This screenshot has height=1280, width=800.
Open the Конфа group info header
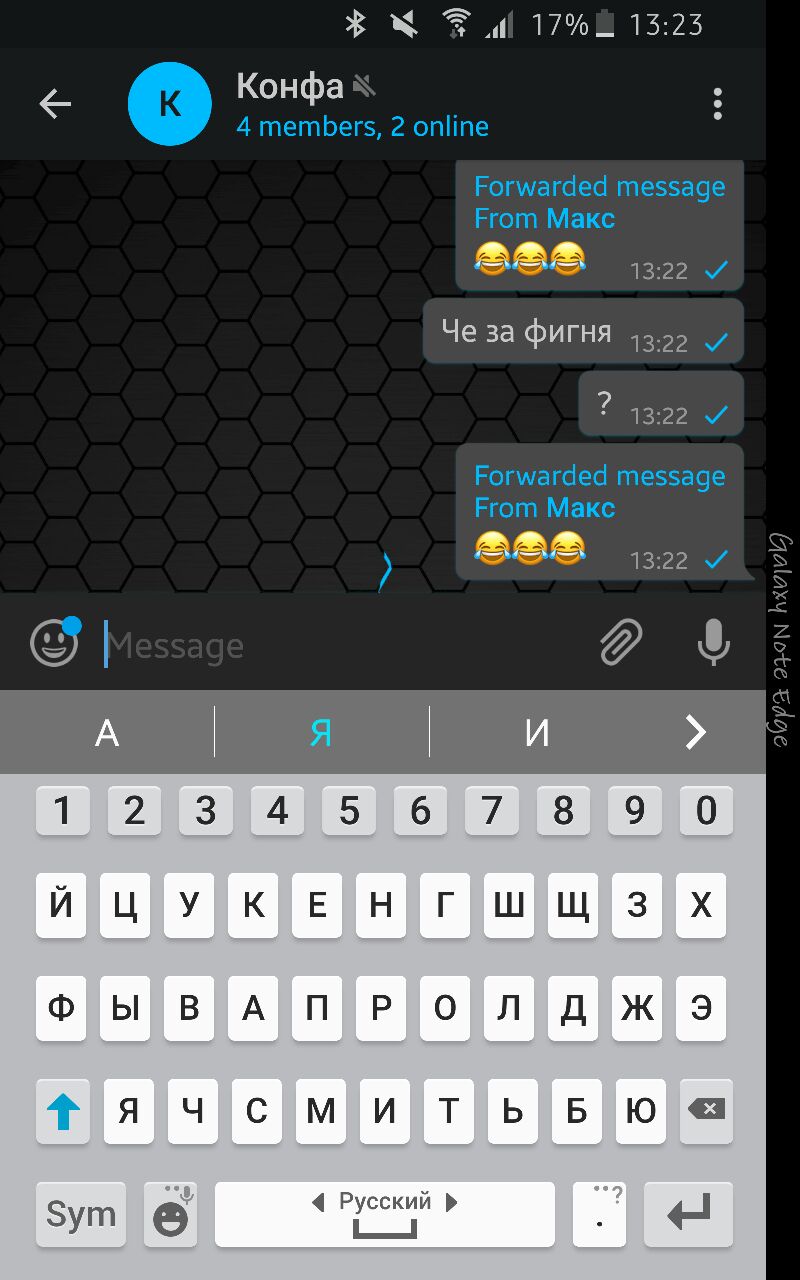click(x=360, y=104)
